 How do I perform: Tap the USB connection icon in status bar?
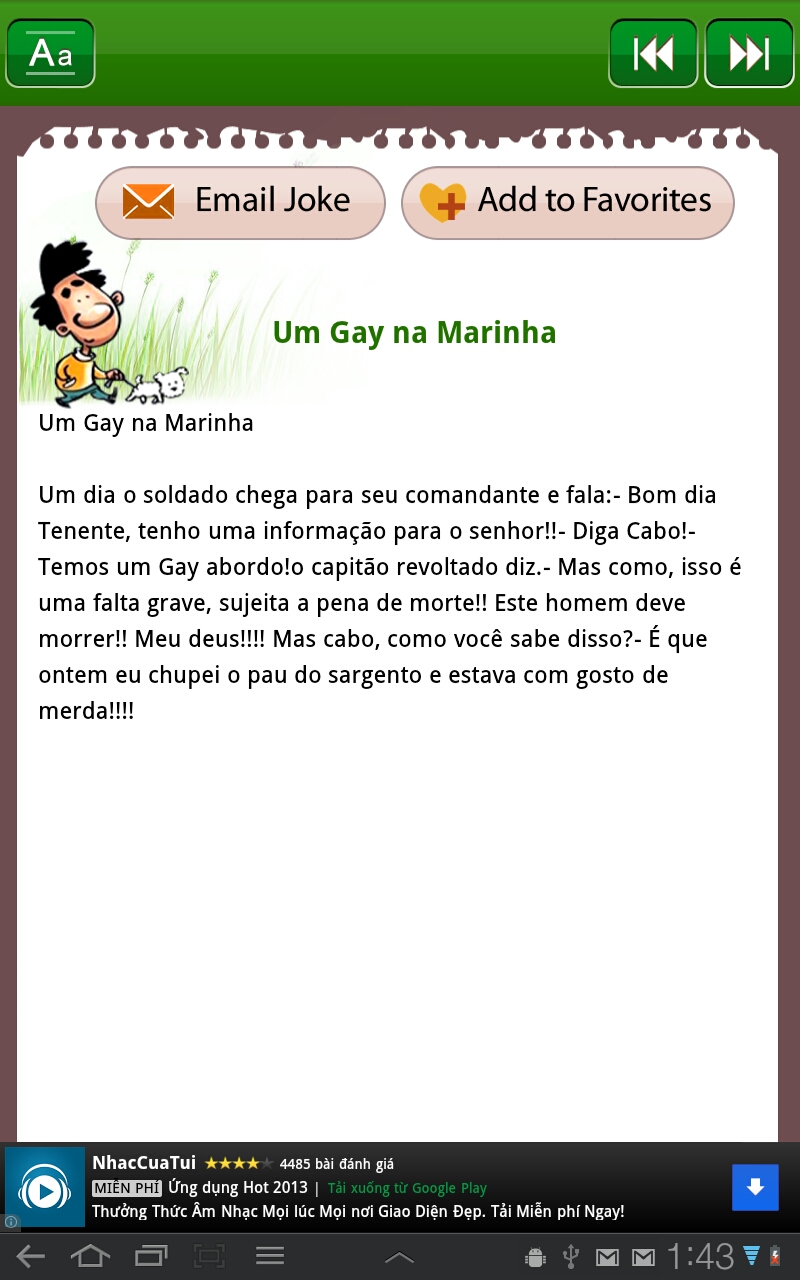[570, 1257]
